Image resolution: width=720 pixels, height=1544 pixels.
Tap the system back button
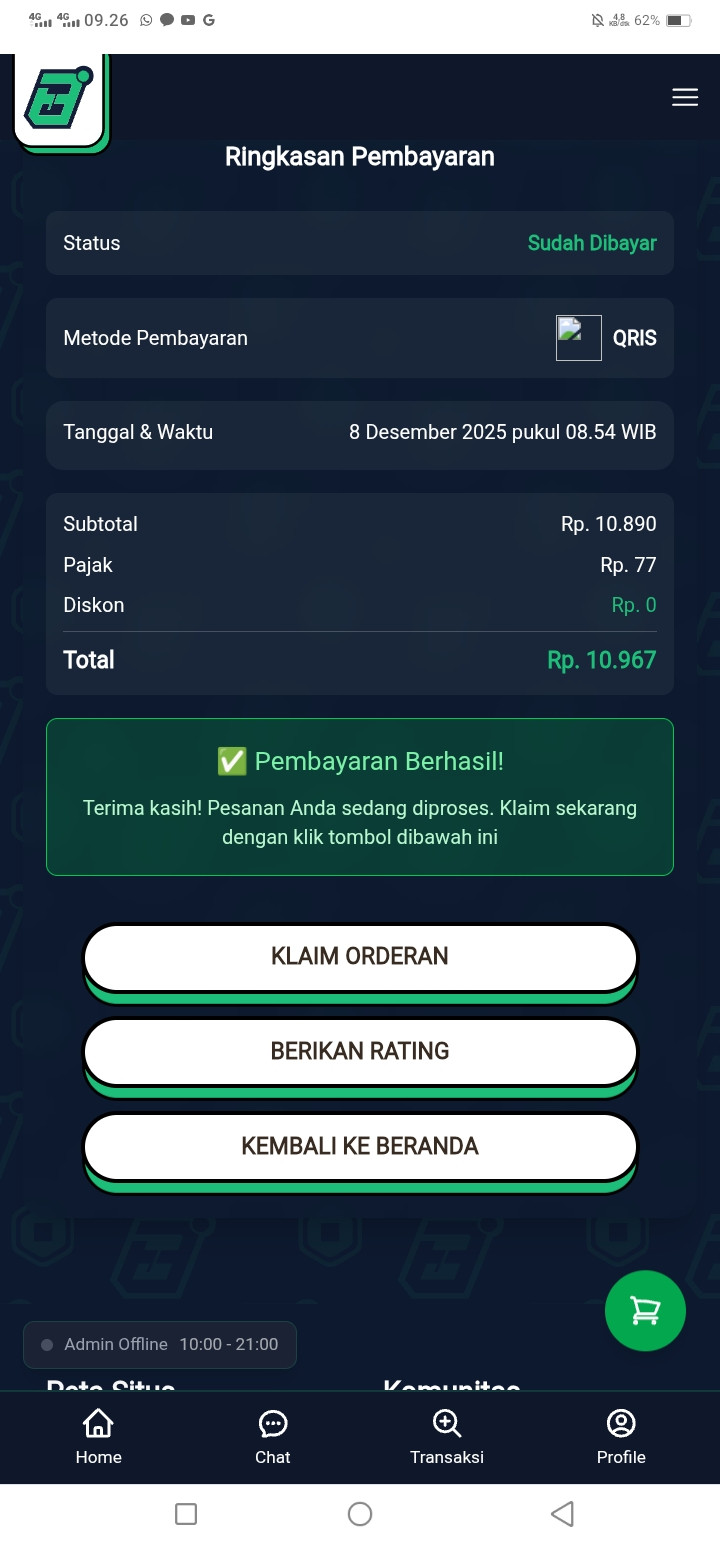coord(562,1514)
